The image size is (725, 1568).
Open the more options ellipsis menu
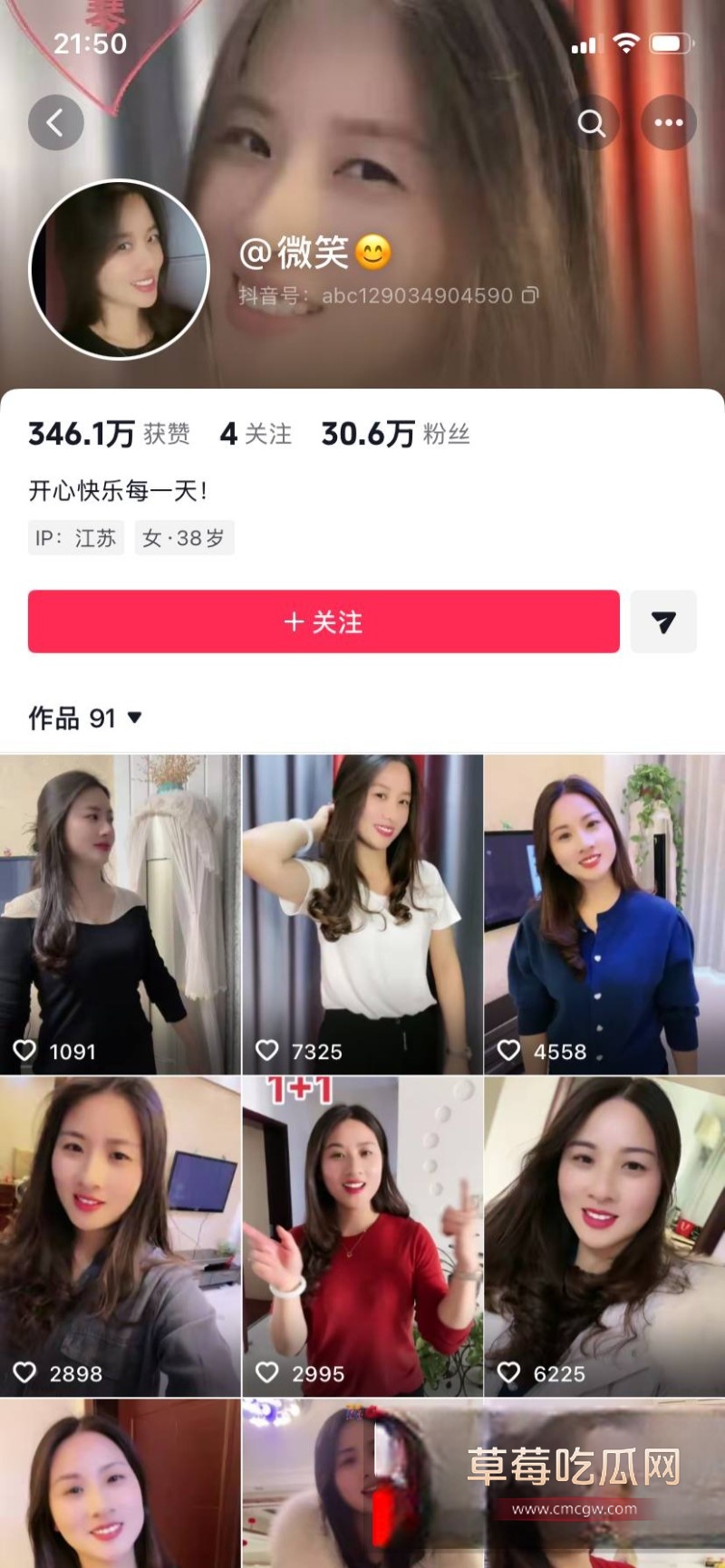(669, 122)
